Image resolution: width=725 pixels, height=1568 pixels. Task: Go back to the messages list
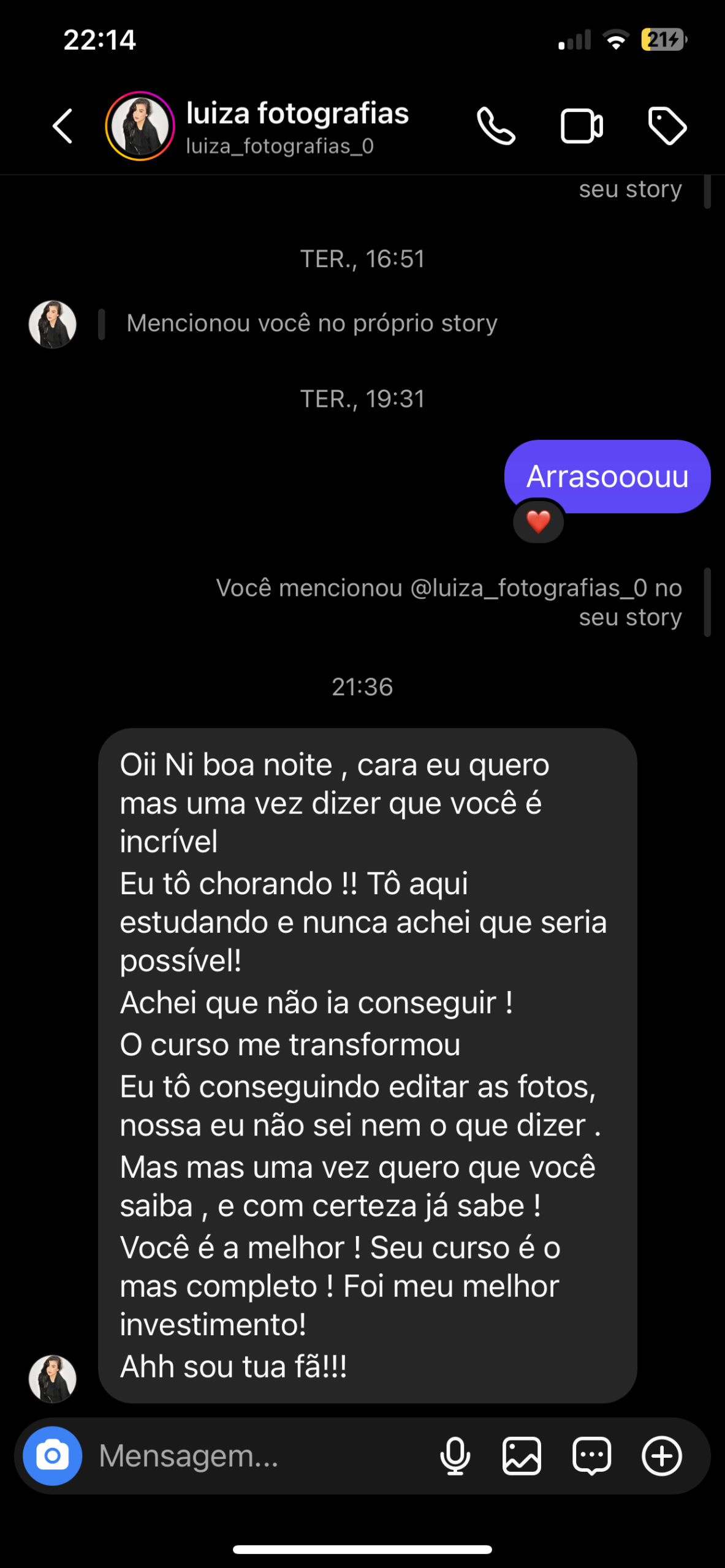[63, 127]
